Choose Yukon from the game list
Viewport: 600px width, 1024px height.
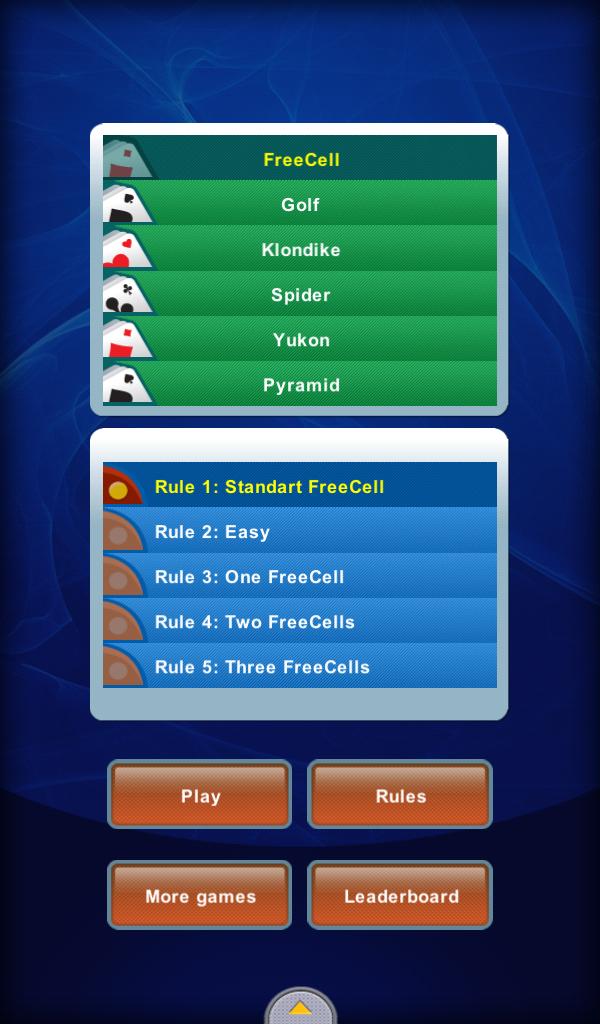300,339
